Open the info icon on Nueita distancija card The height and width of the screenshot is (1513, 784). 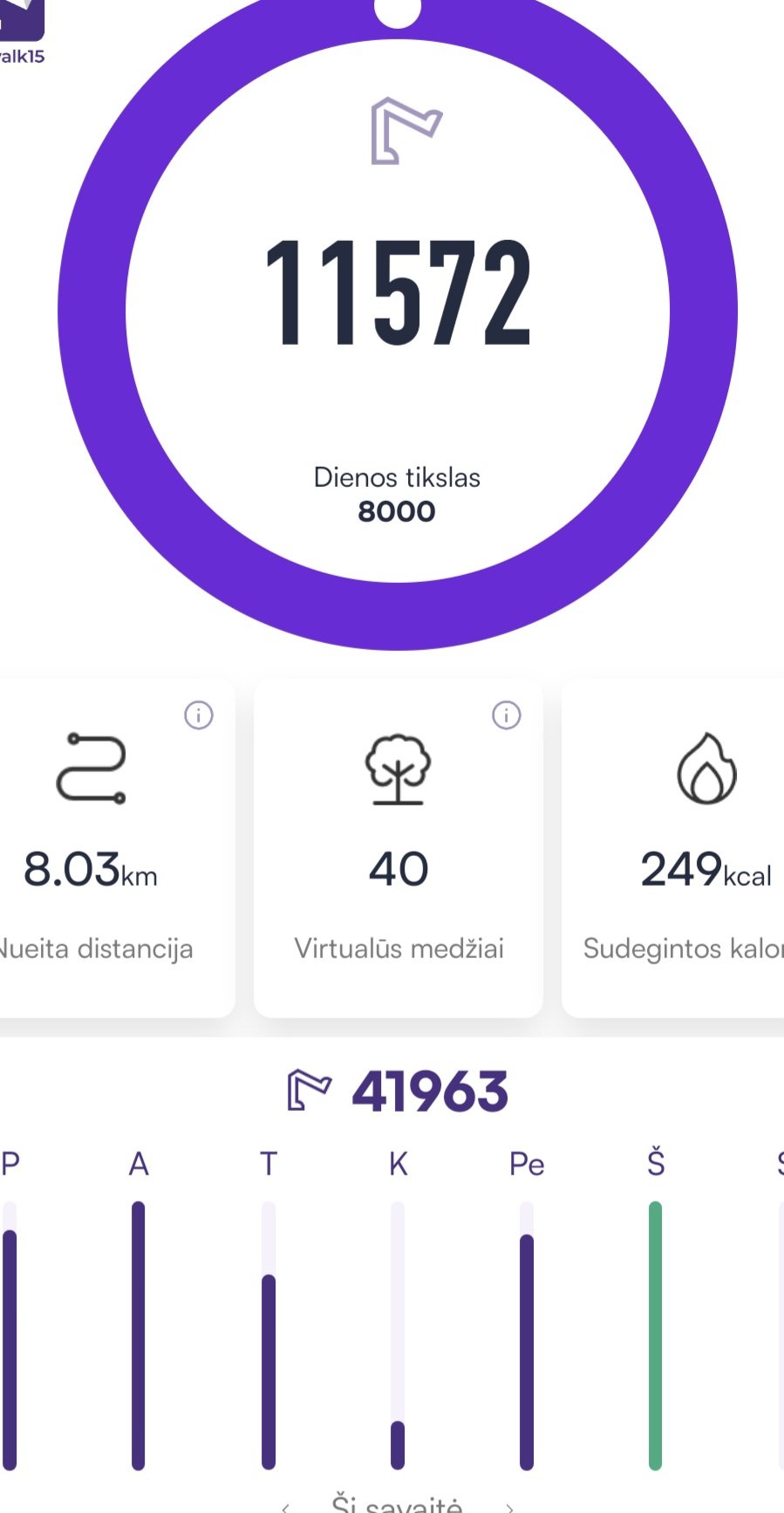point(199,715)
